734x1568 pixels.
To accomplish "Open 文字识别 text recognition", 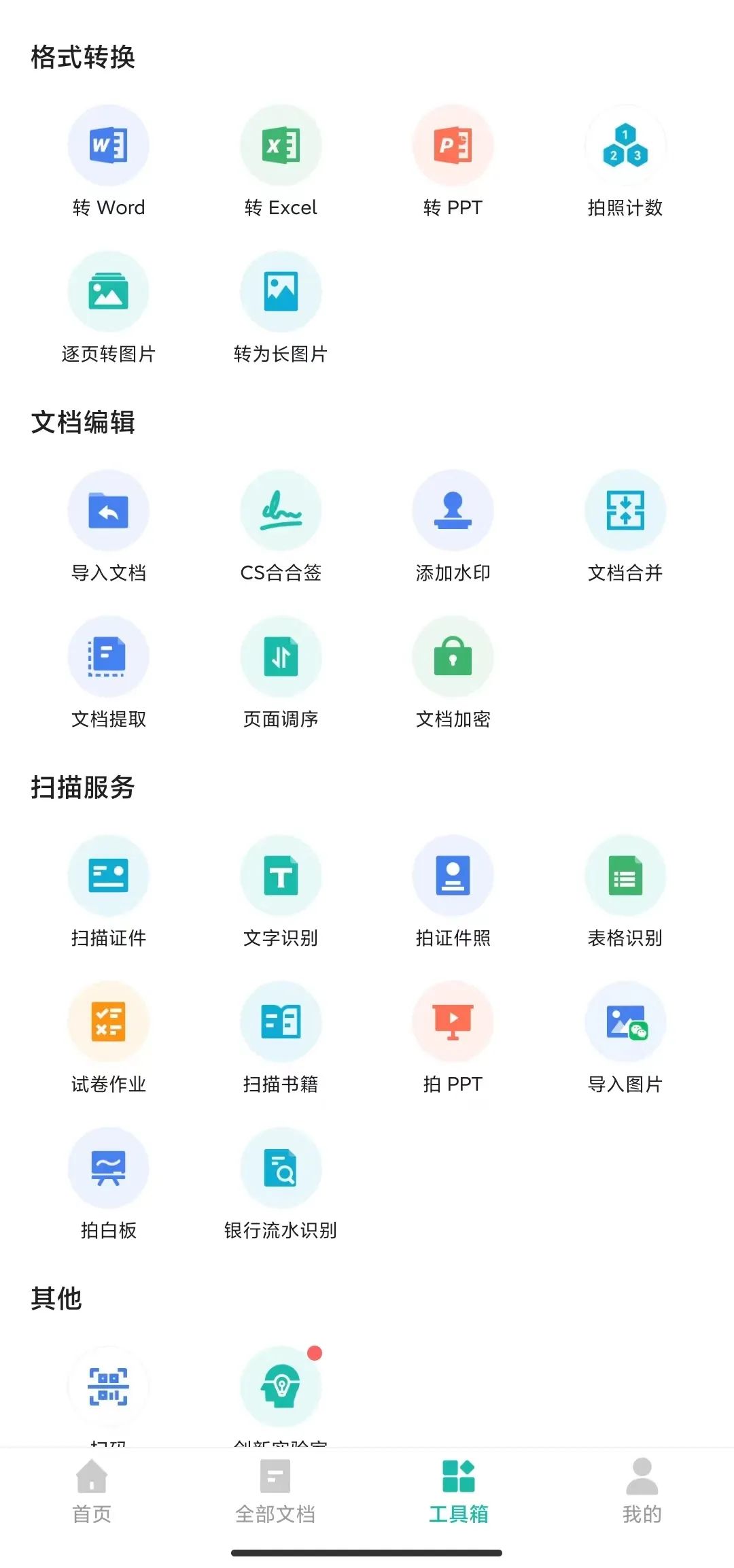I will [x=281, y=891].
